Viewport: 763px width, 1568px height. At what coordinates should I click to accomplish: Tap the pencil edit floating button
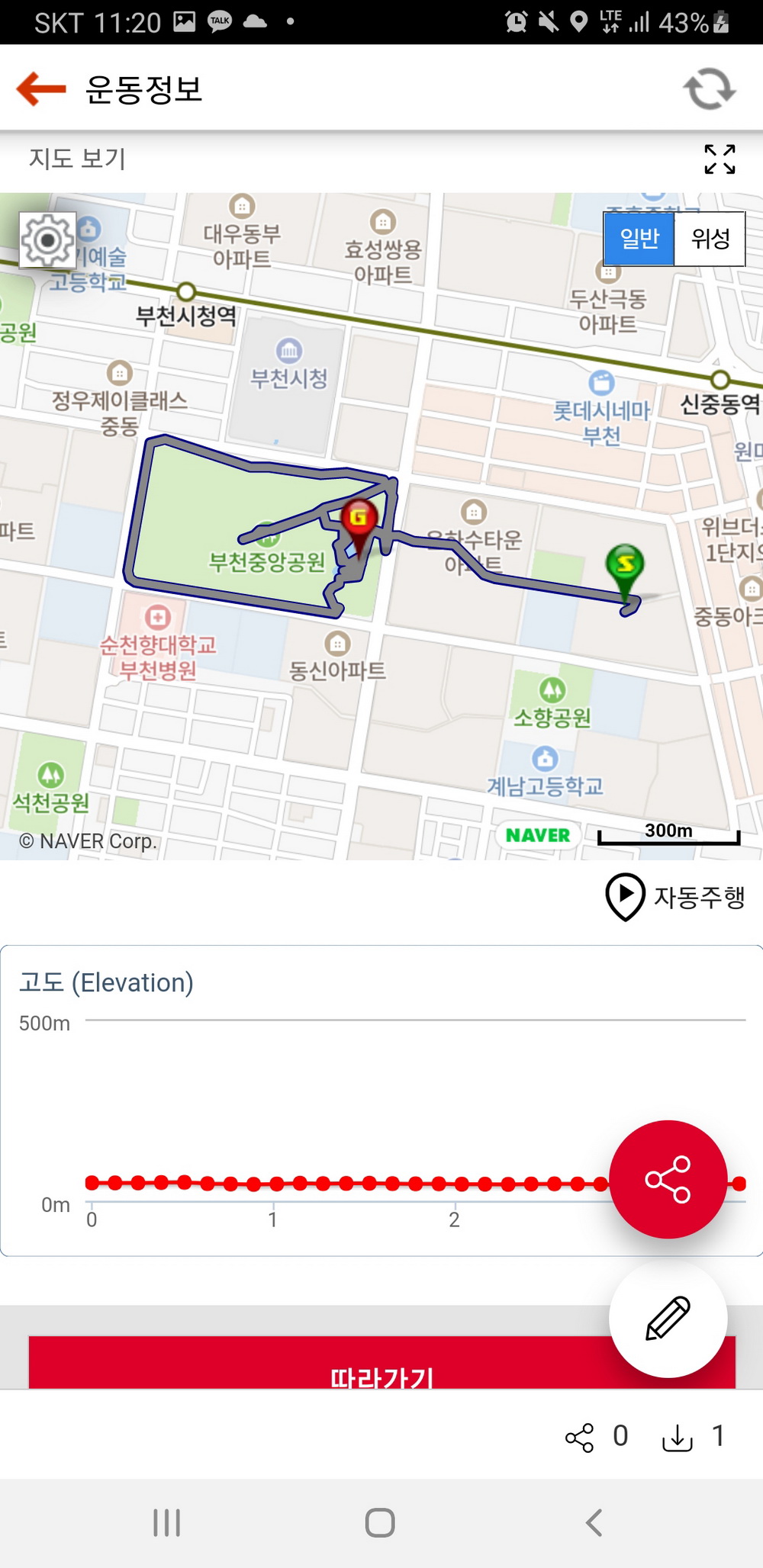pyautogui.click(x=668, y=1318)
